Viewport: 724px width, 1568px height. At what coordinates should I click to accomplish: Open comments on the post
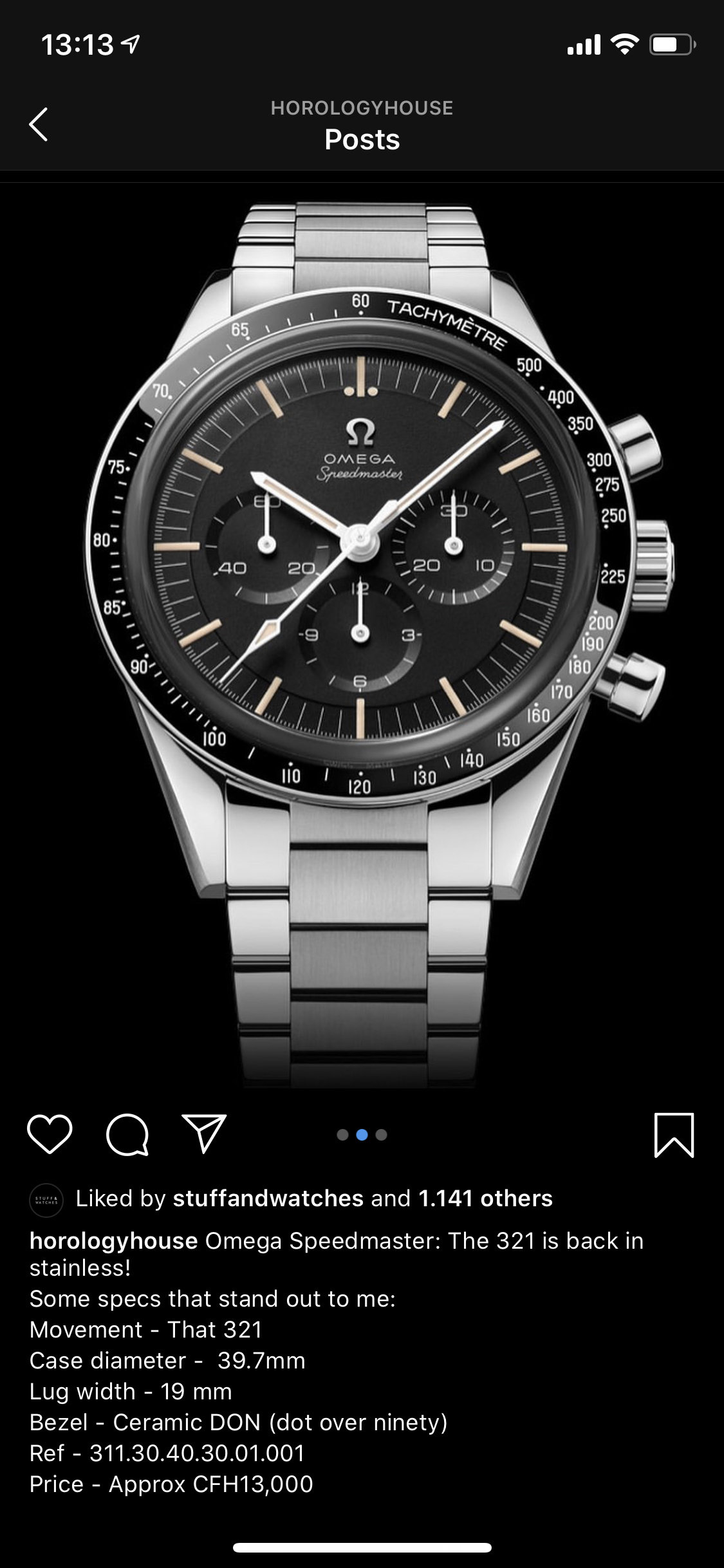(127, 1134)
